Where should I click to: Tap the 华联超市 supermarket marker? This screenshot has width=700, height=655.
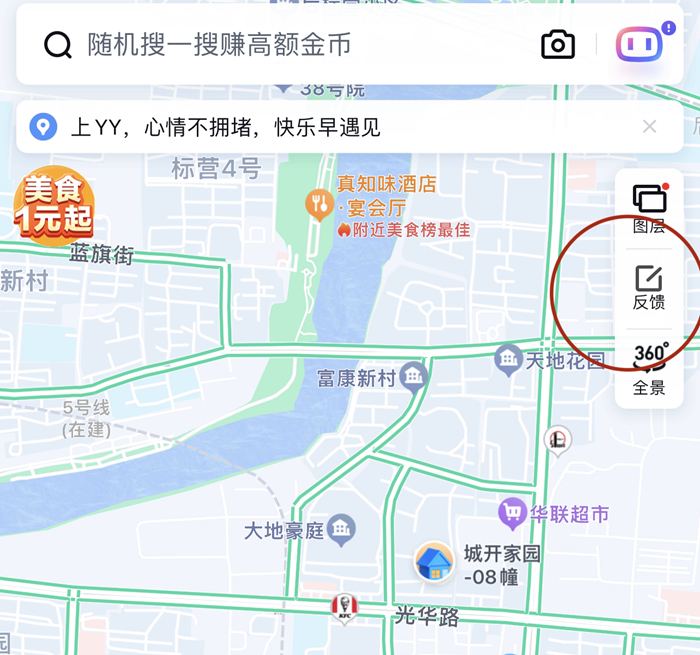[513, 514]
